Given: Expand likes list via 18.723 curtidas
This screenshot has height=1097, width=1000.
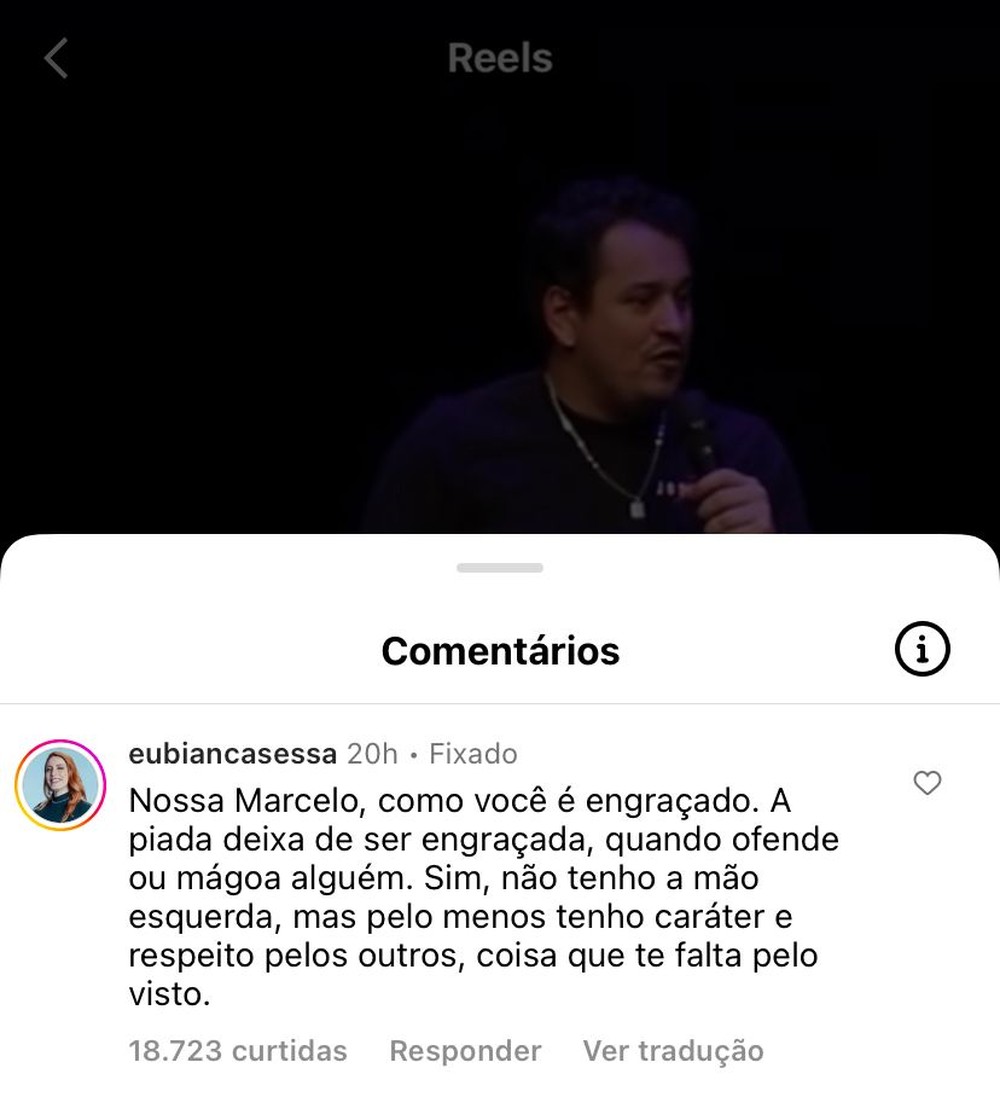Looking at the screenshot, I should pyautogui.click(x=240, y=1051).
